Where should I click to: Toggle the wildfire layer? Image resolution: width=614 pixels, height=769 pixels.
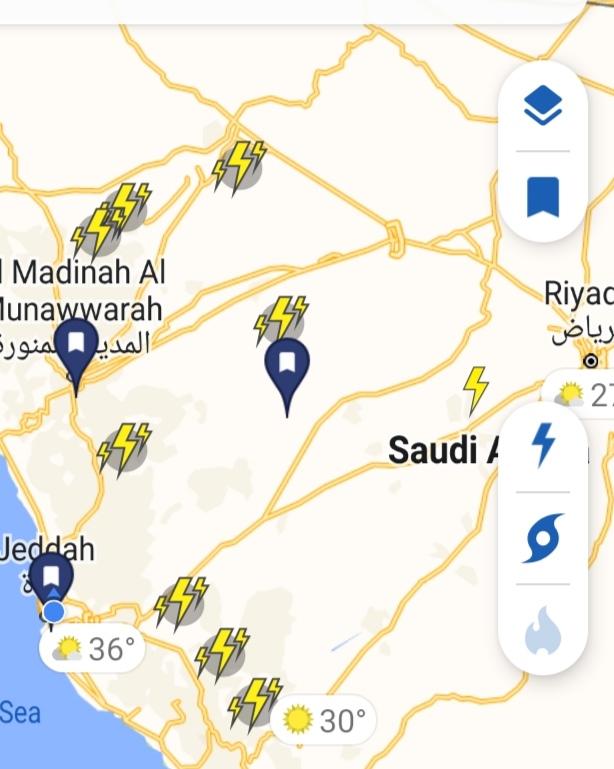coord(543,631)
